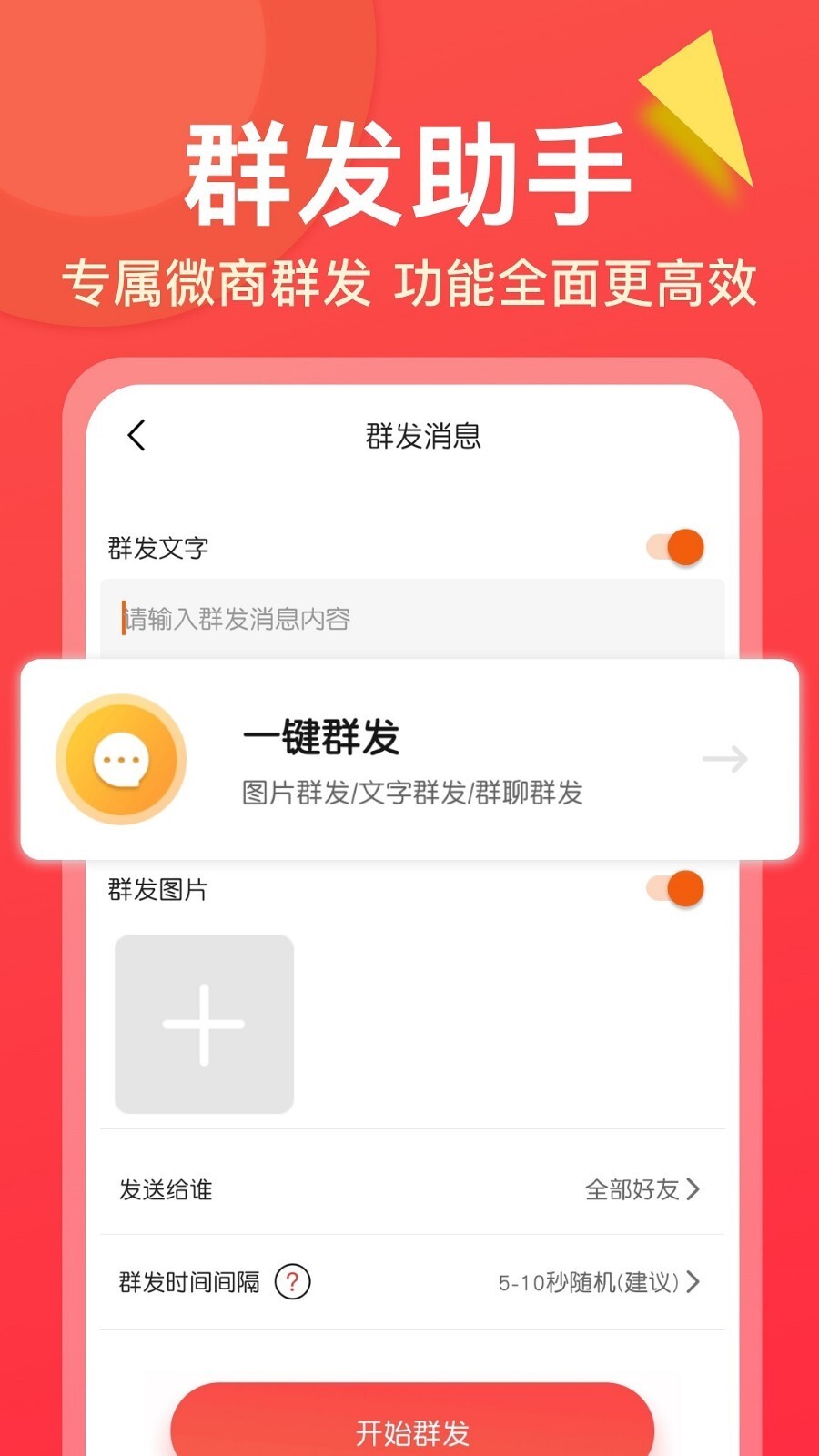Screen dimensions: 819x1456
Task: Click the plus icon to add an image
Action: click(x=204, y=1026)
